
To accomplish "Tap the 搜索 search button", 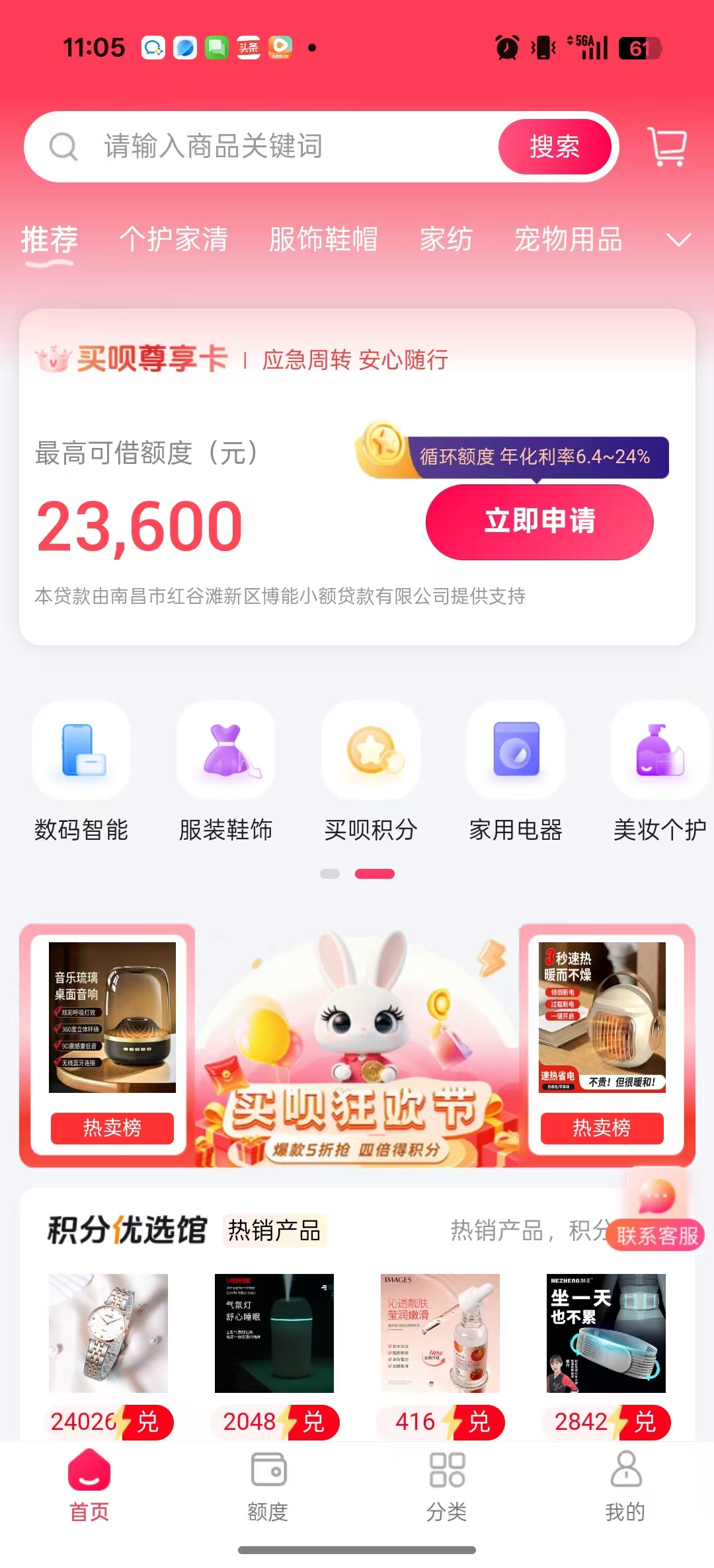I will point(554,147).
